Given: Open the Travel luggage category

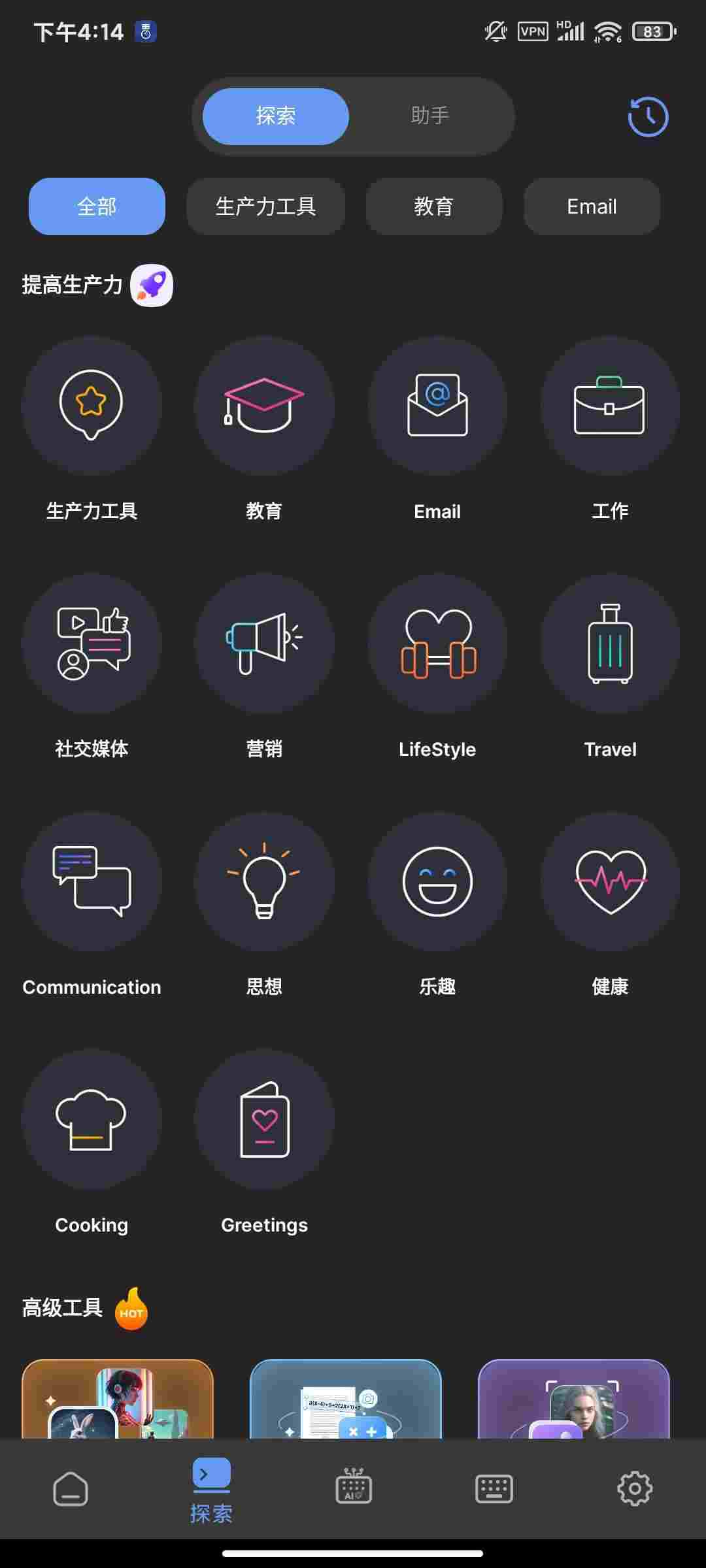Looking at the screenshot, I should point(609,644).
